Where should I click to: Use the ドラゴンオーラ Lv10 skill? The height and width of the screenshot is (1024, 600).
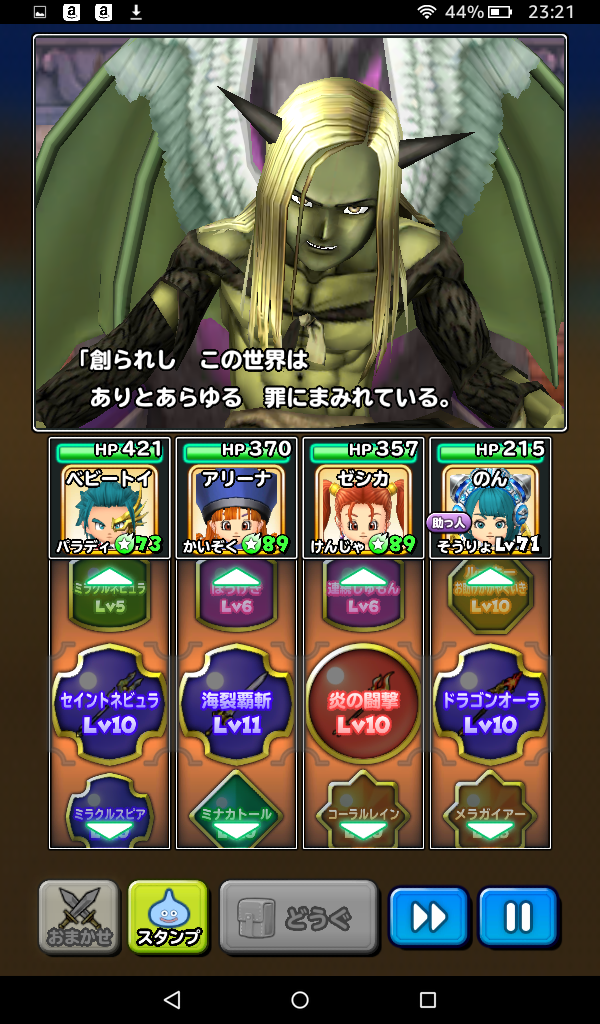point(490,709)
